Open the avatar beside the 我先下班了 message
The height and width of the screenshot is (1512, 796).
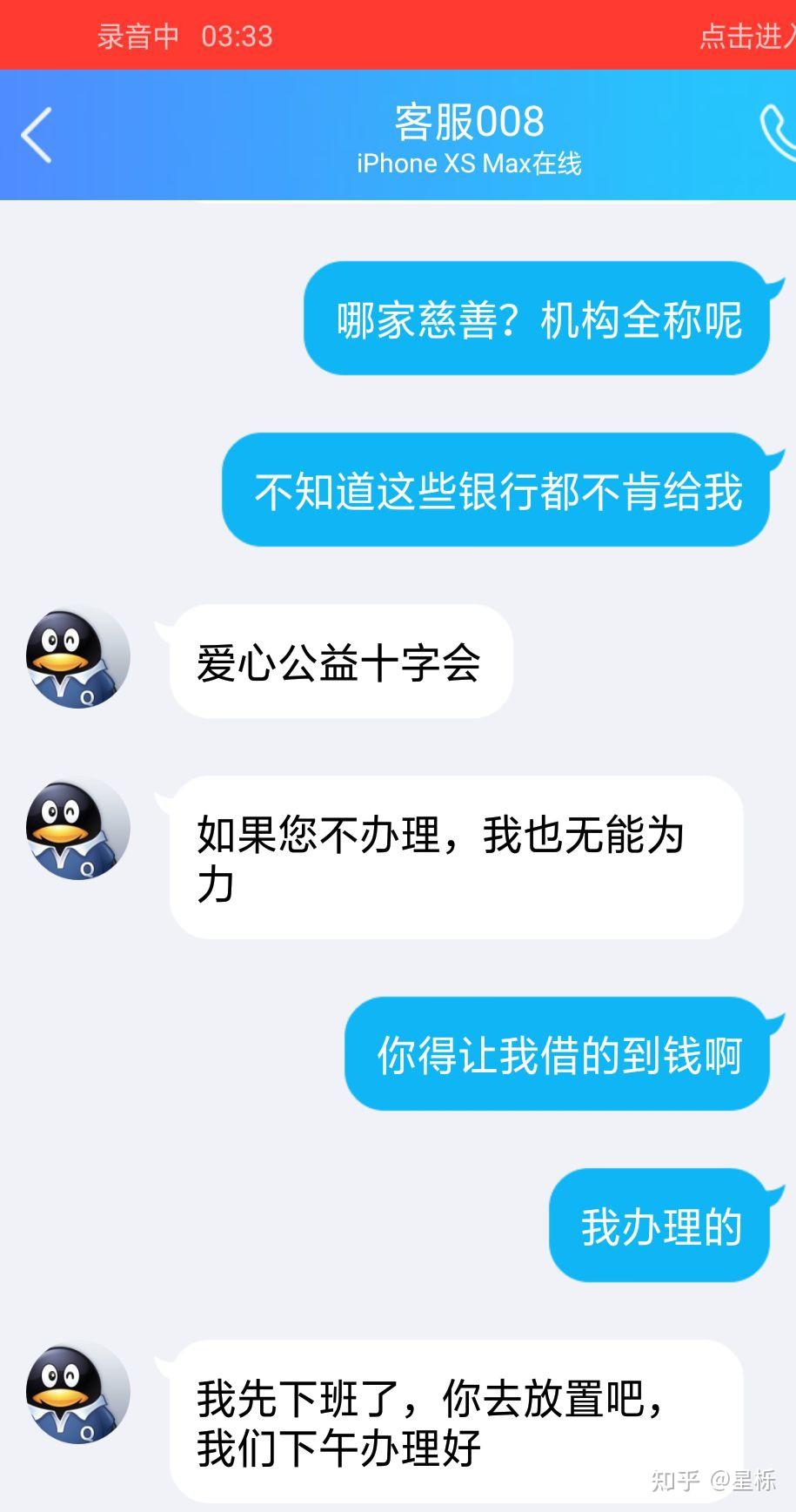(x=77, y=1392)
